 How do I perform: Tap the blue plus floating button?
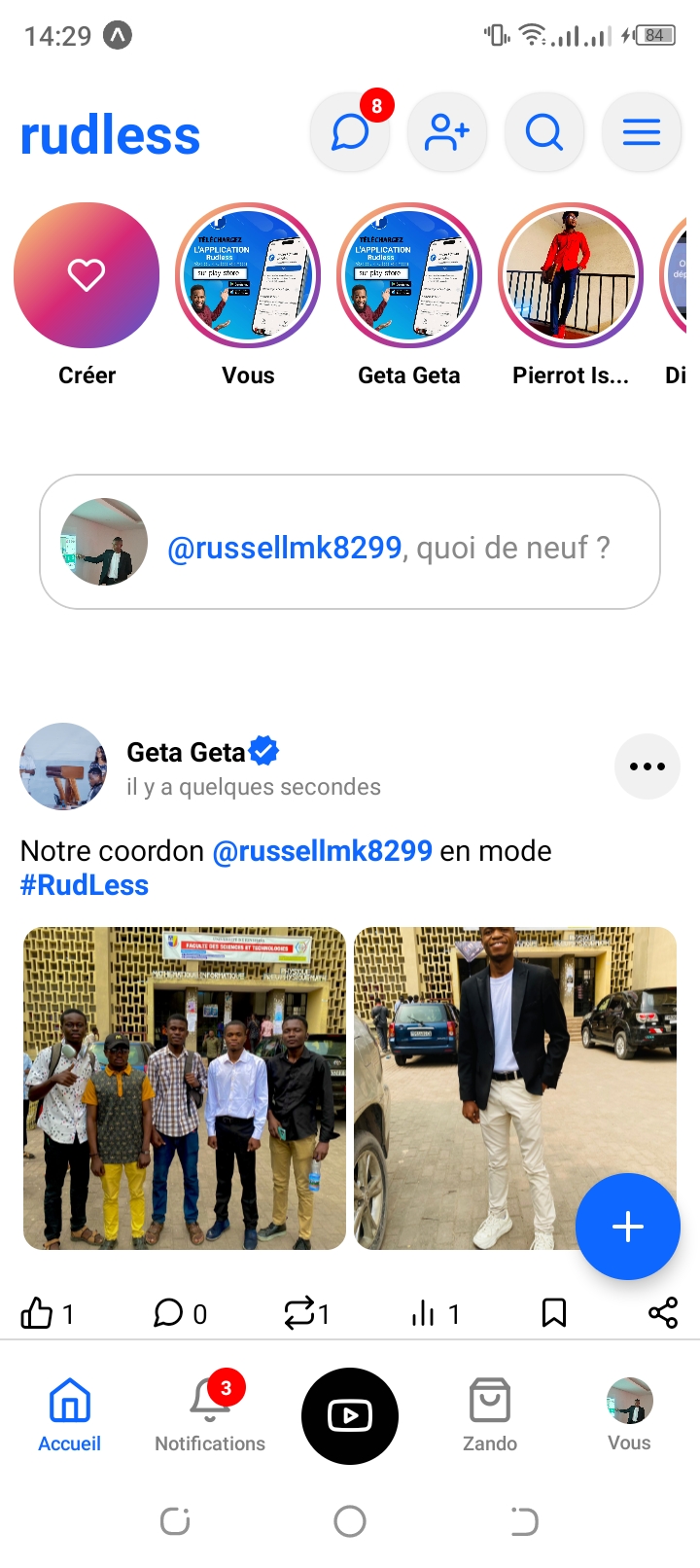(x=627, y=1227)
